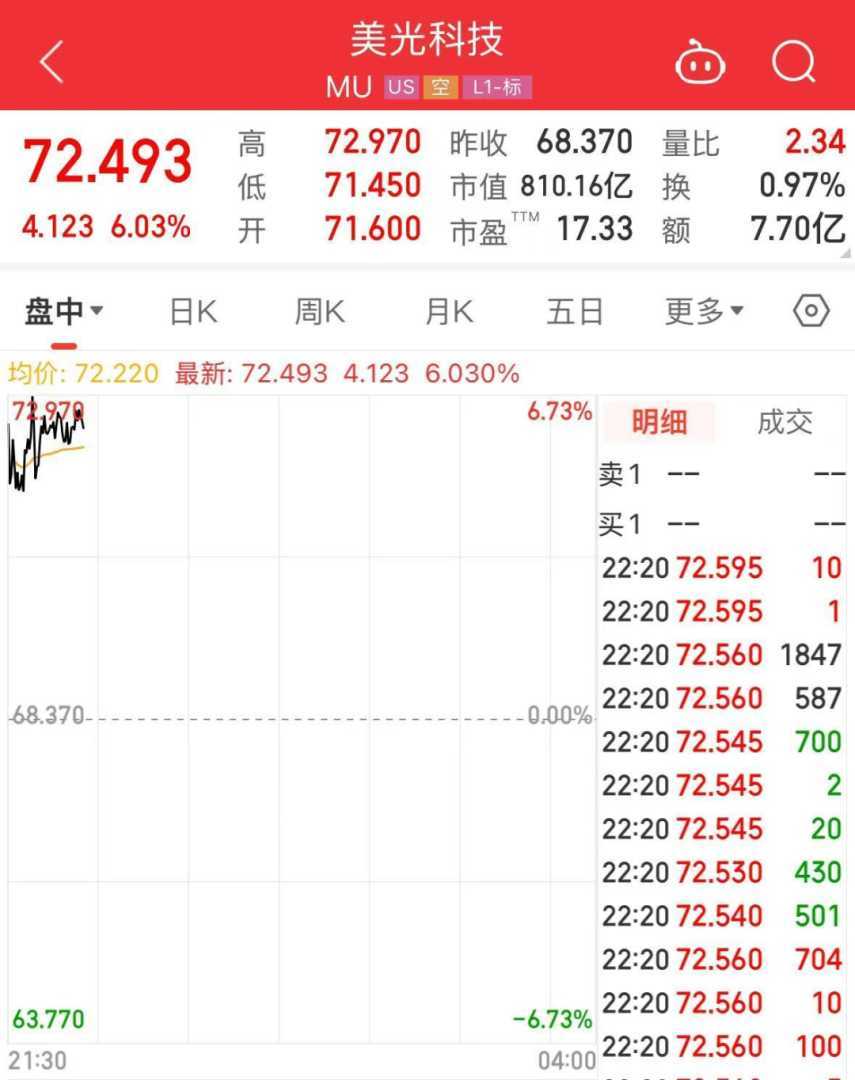The height and width of the screenshot is (1080, 855).
Task: Open the intraday price chart
Action: pyautogui.click(x=300, y=720)
